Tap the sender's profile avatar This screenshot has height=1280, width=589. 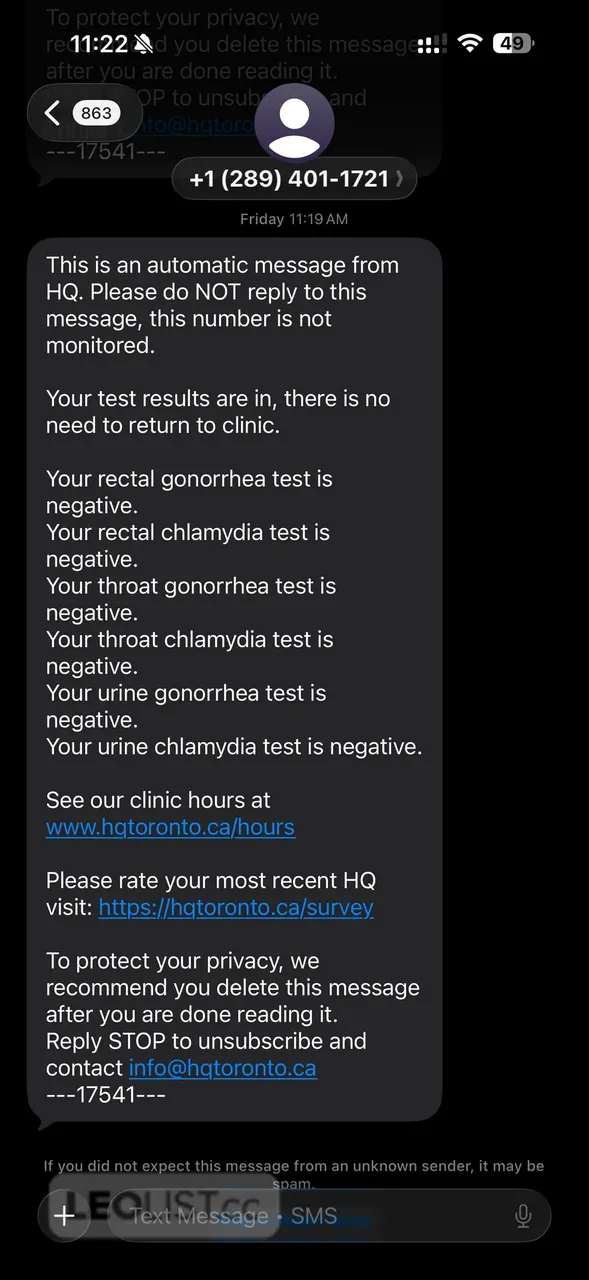[294, 123]
